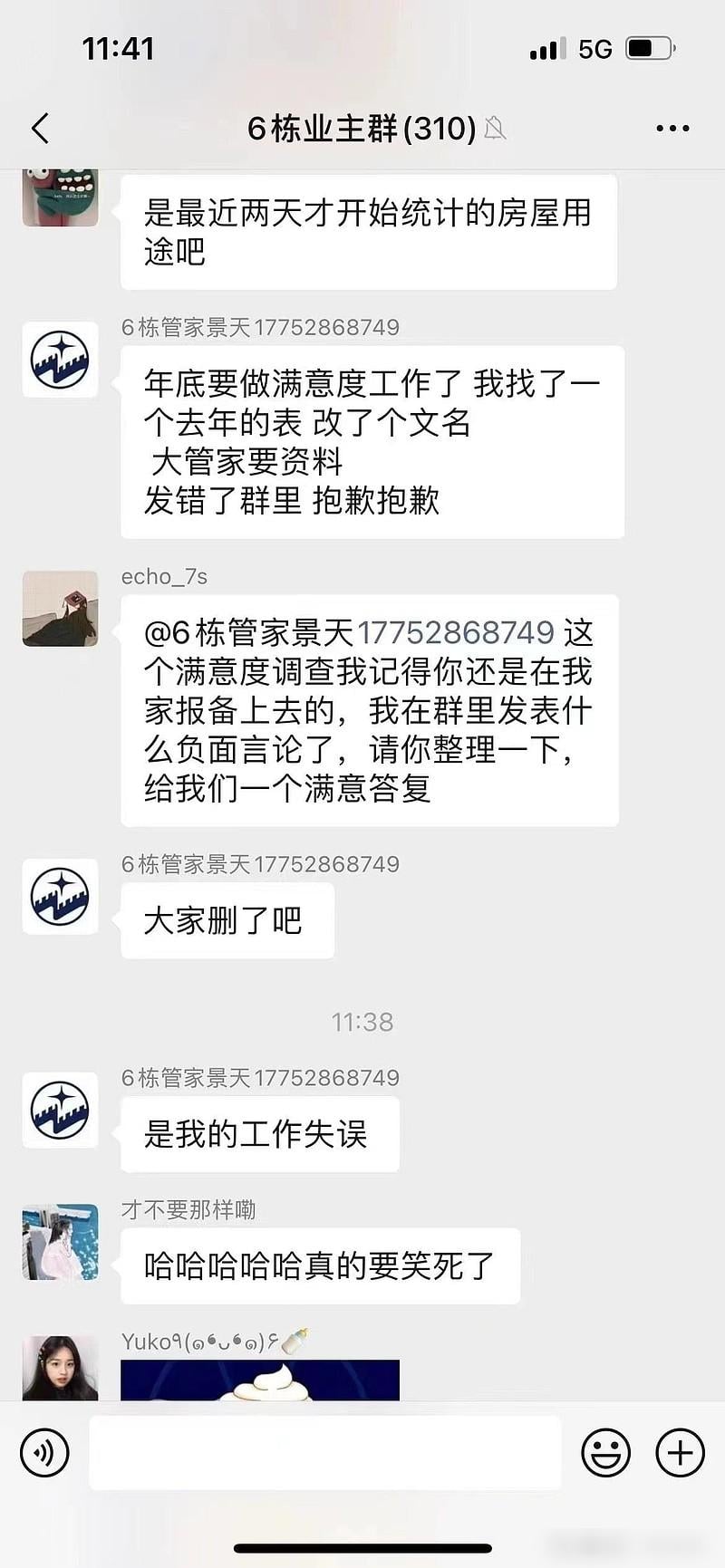This screenshot has height=1568, width=725.
Task: Tap the message text field
Action: [324, 1452]
